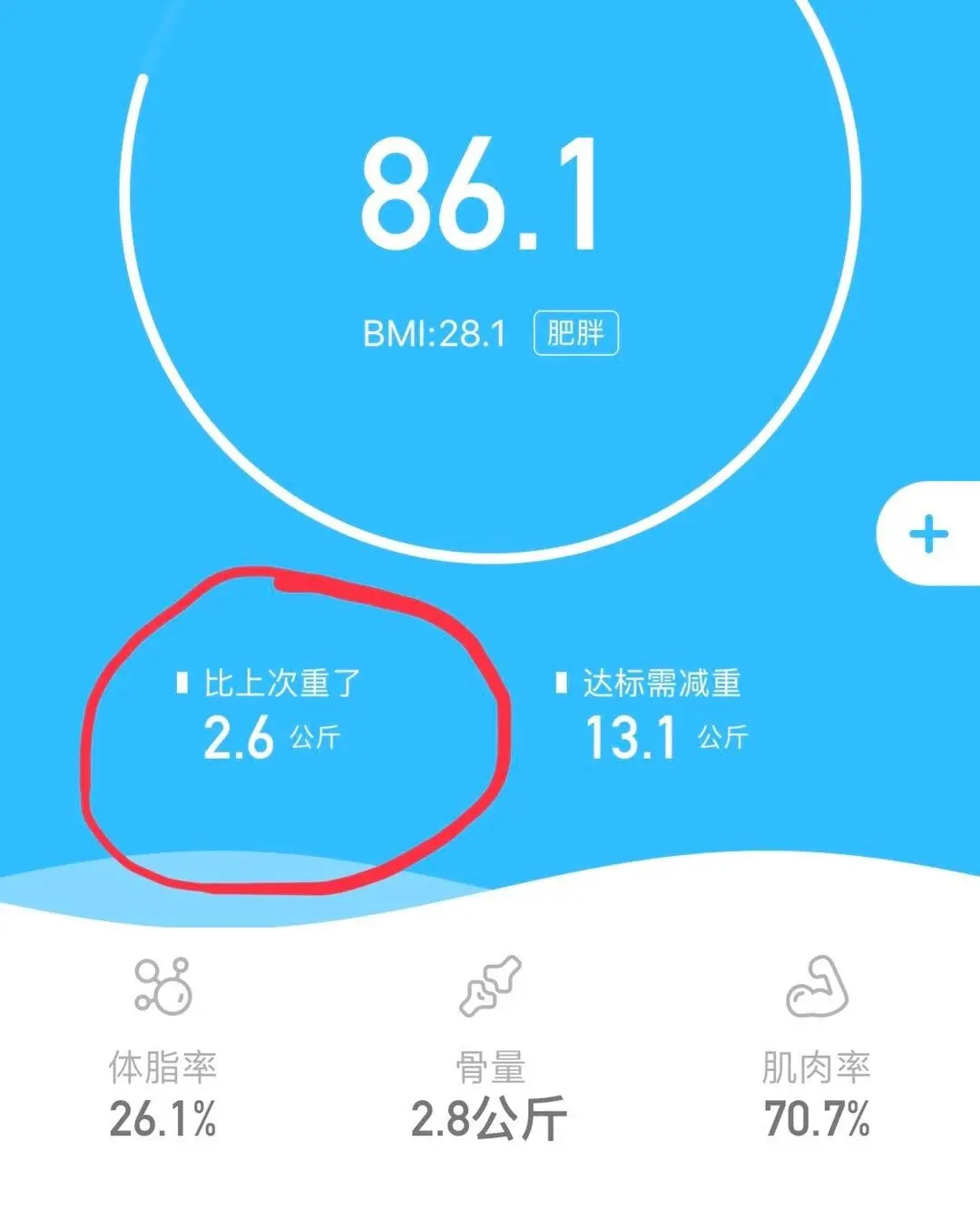The height and width of the screenshot is (1229, 980).
Task: Open the 骨量 bone mass details
Action: [x=490, y=1049]
